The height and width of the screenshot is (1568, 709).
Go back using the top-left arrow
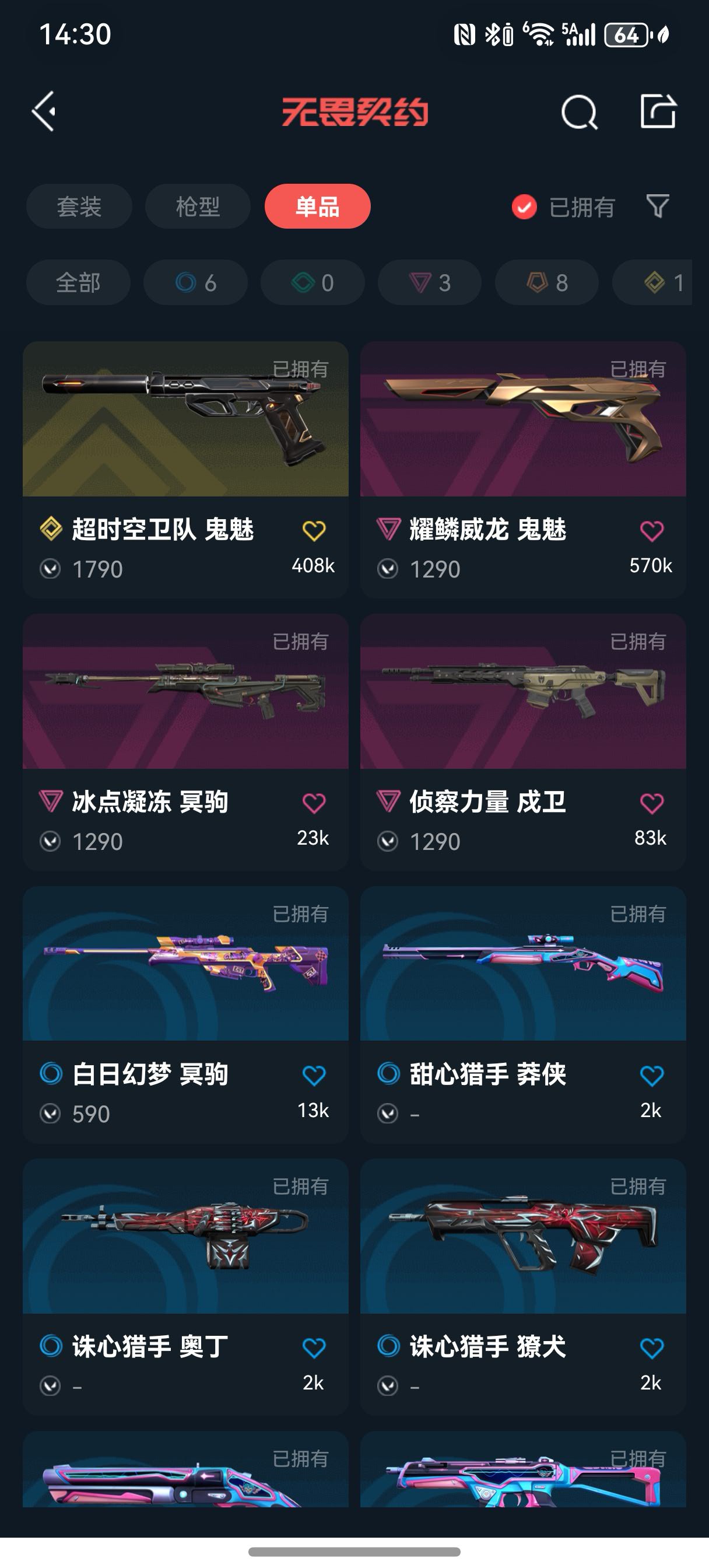[44, 111]
